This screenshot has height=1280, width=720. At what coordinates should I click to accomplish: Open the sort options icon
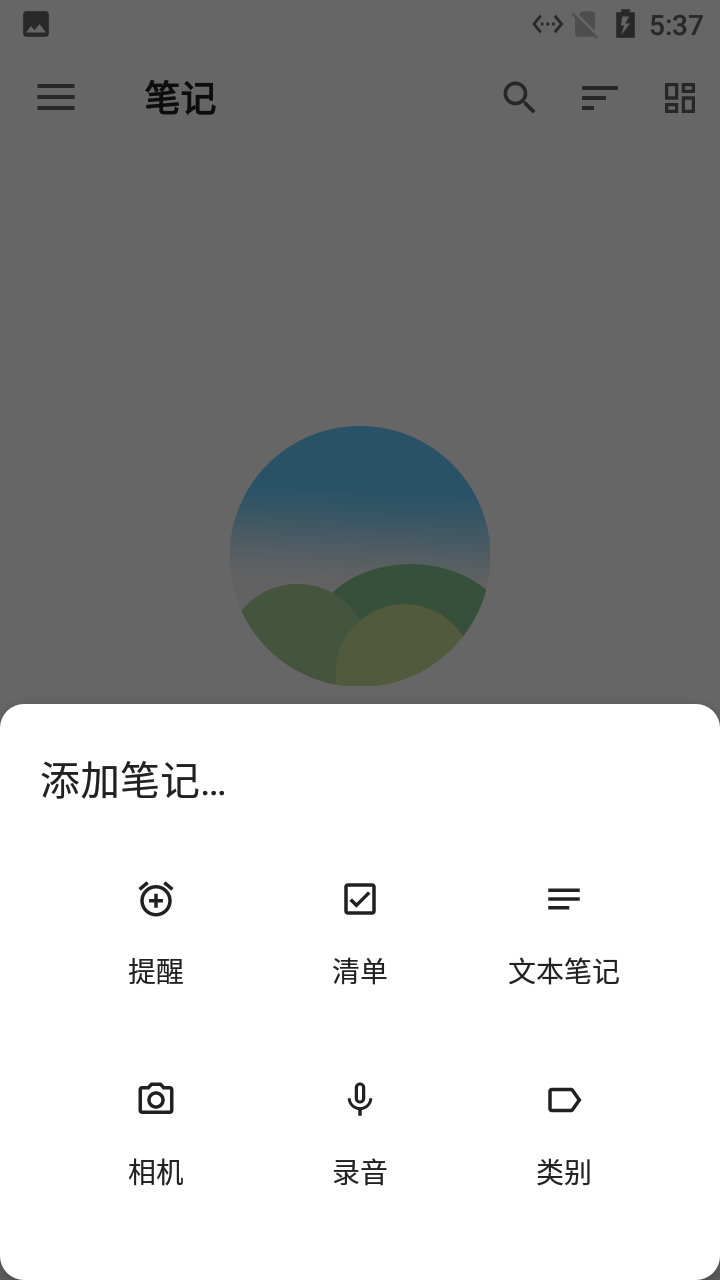pyautogui.click(x=599, y=97)
